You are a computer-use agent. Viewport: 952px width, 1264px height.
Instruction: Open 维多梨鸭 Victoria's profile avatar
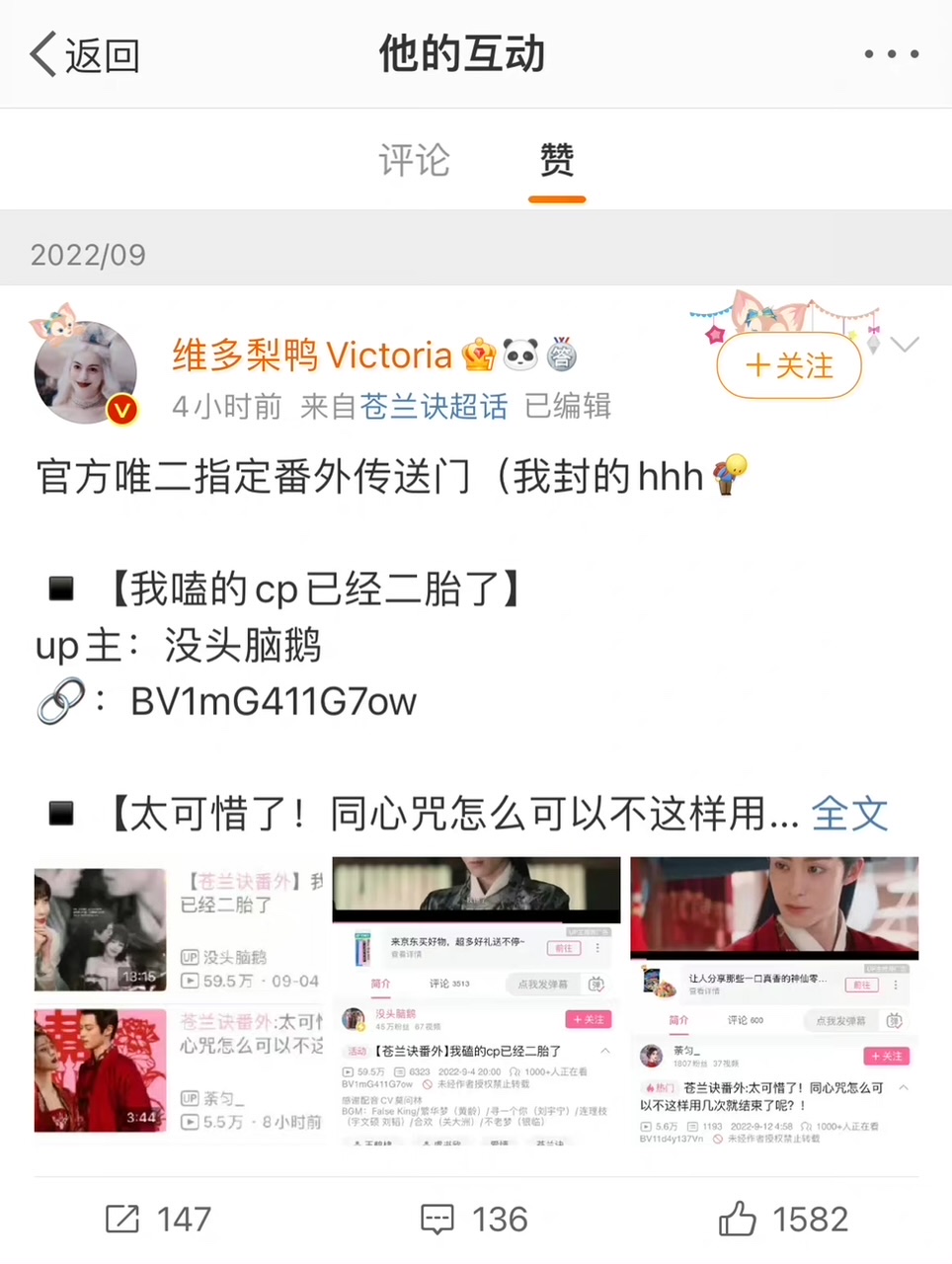(86, 372)
